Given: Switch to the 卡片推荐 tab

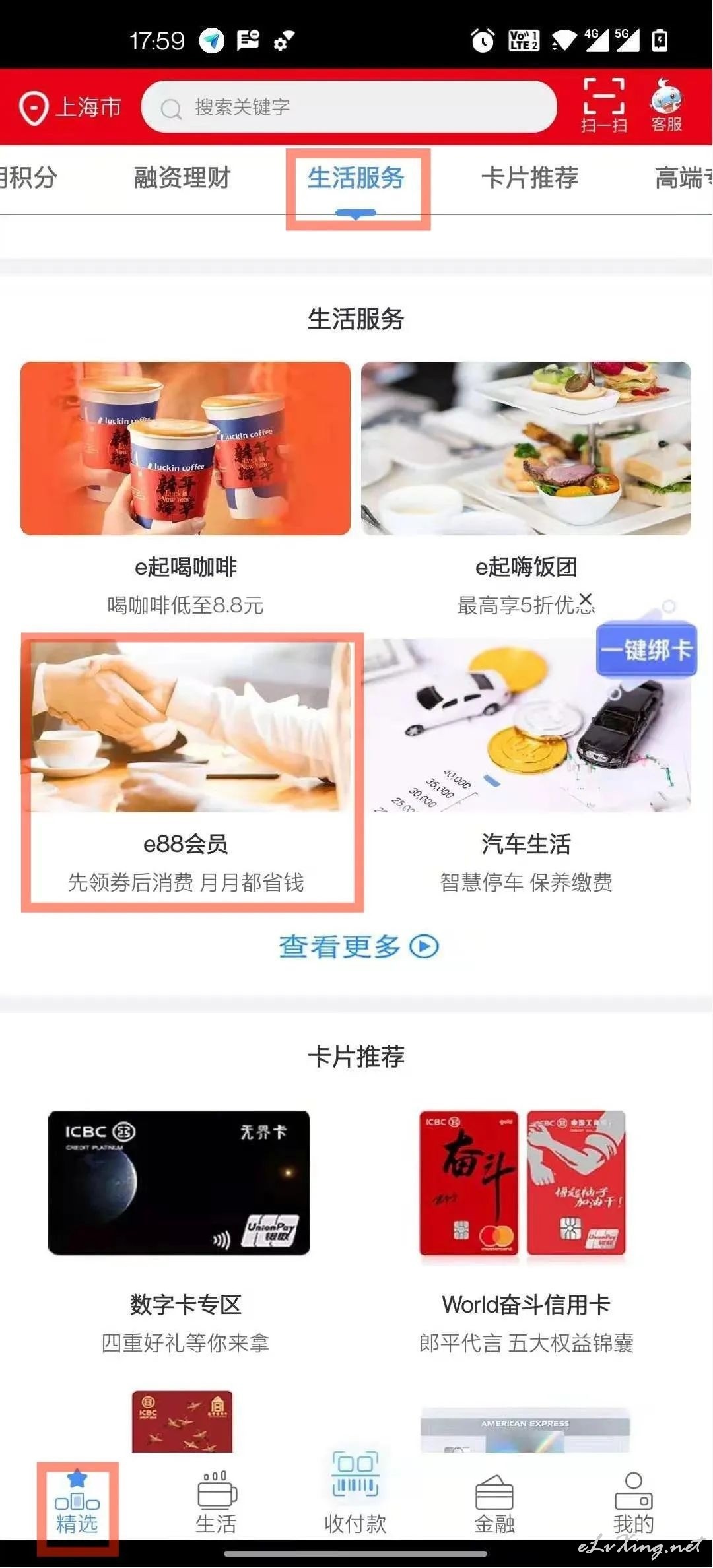Looking at the screenshot, I should tap(530, 178).
